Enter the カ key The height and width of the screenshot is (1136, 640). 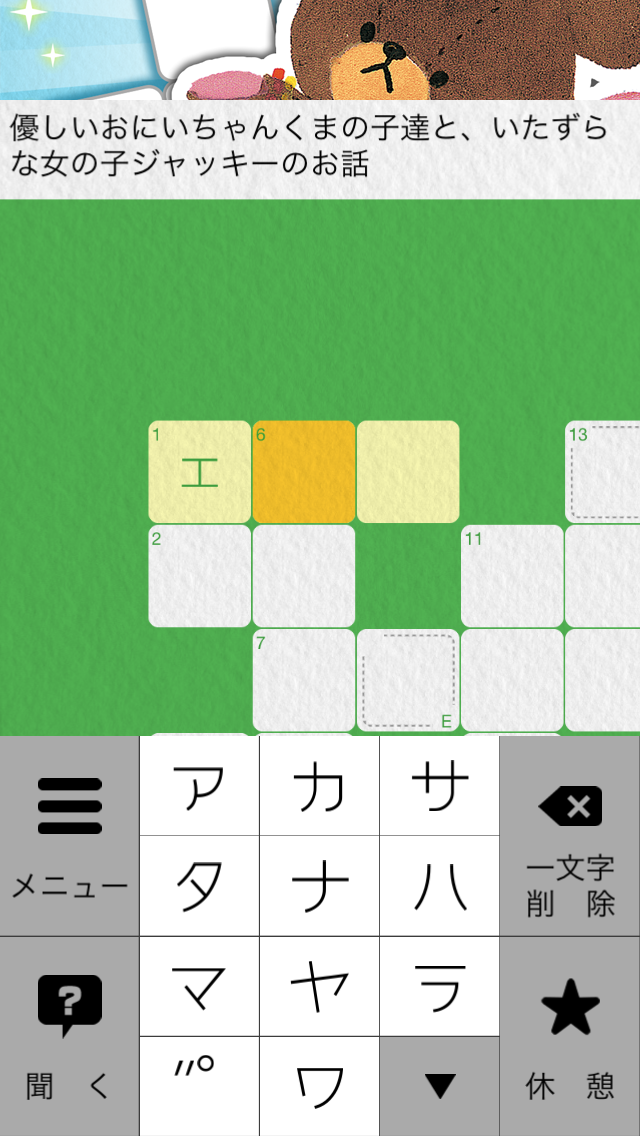(320, 785)
